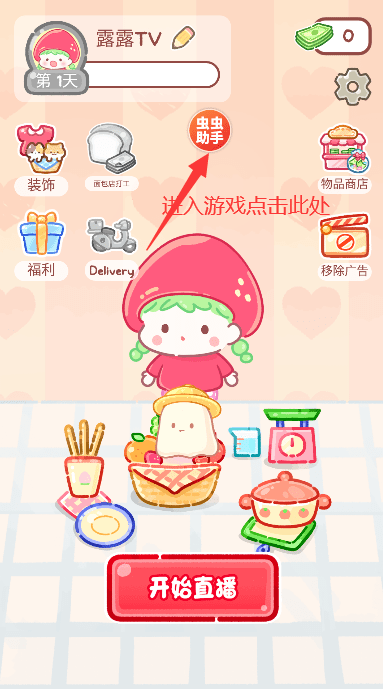Open the Delivery scooter option
This screenshot has width=383, height=689.
tap(112, 248)
